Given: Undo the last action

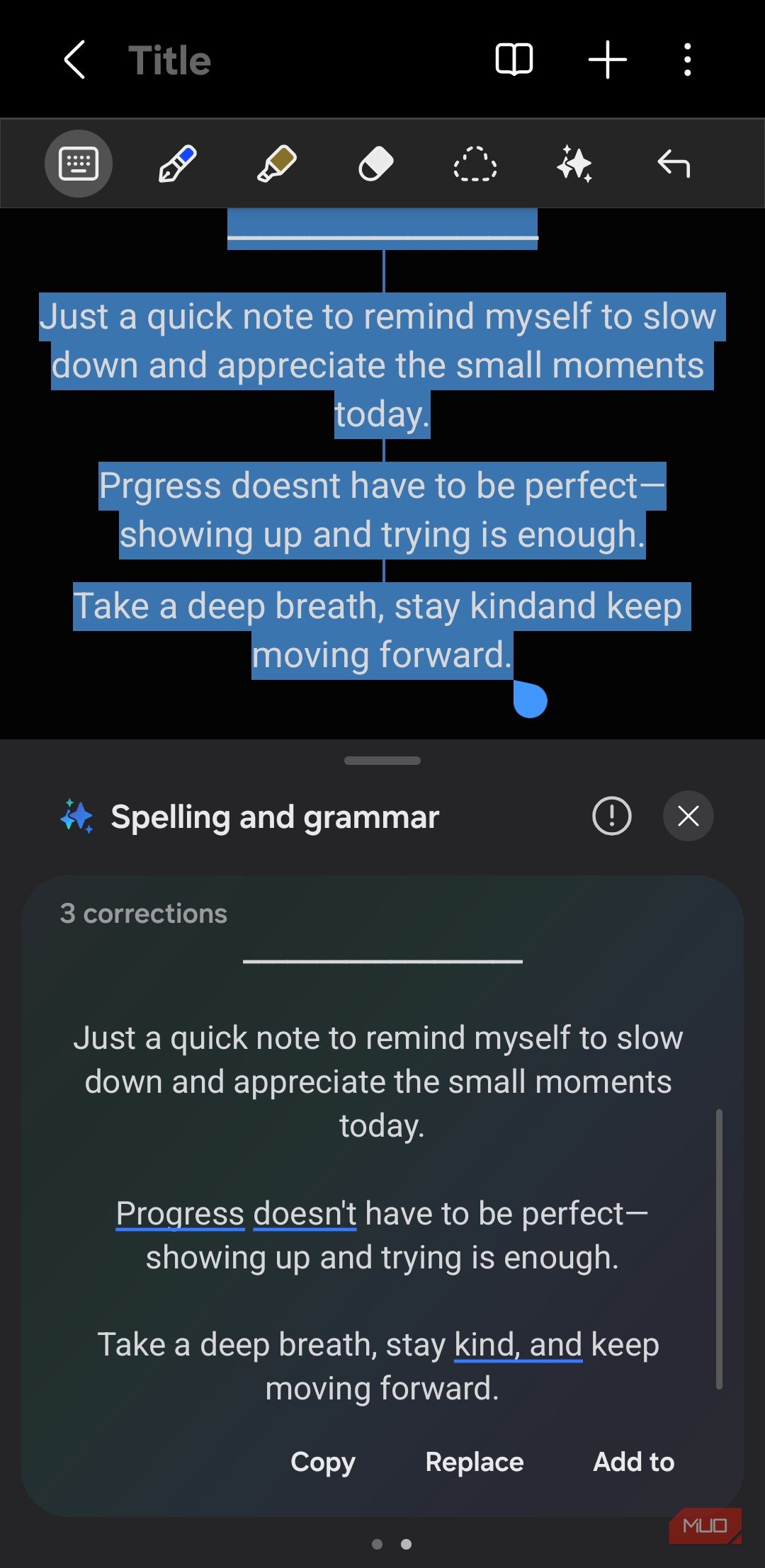Looking at the screenshot, I should (x=673, y=164).
